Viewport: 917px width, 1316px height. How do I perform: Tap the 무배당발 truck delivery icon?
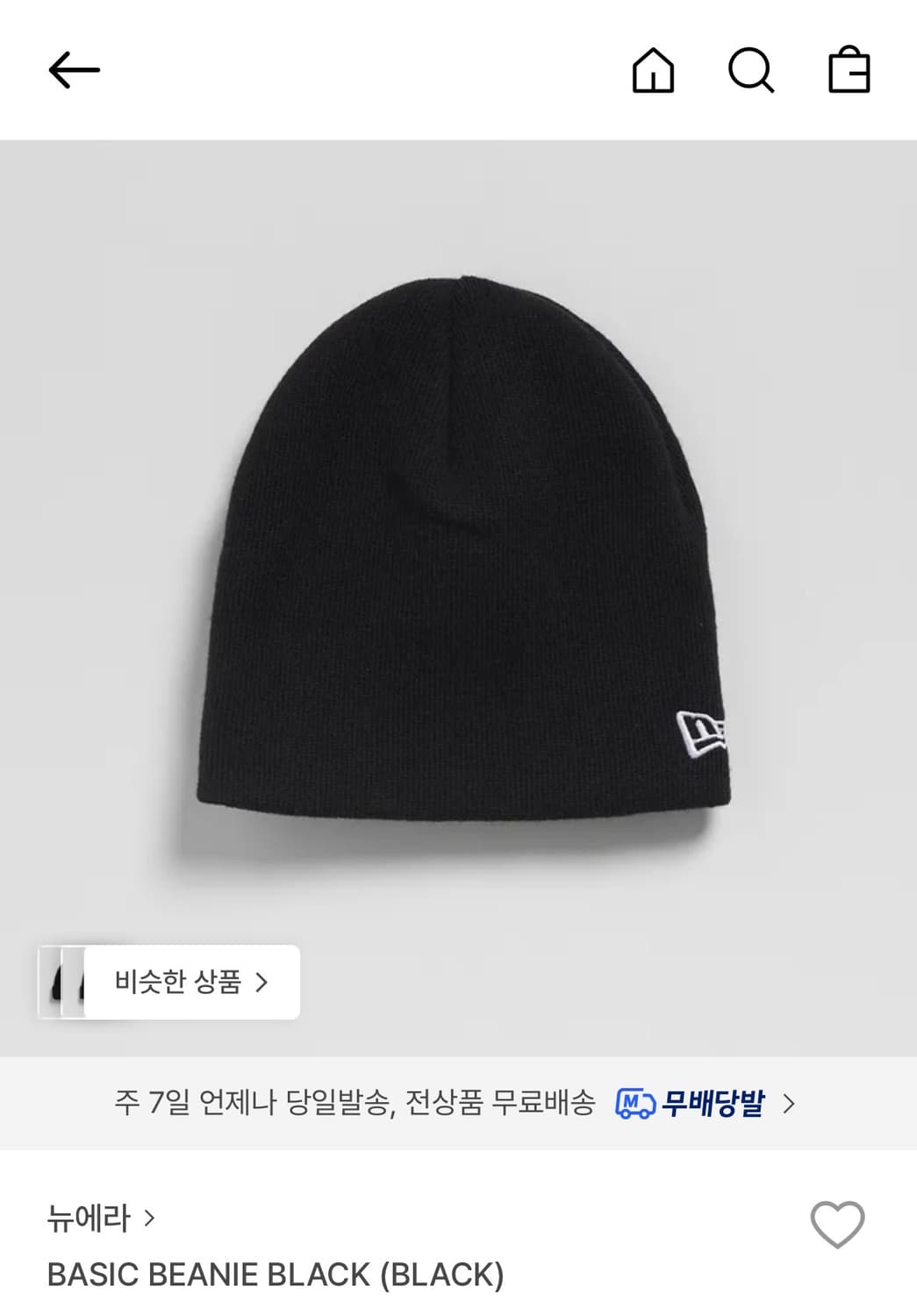click(636, 1102)
